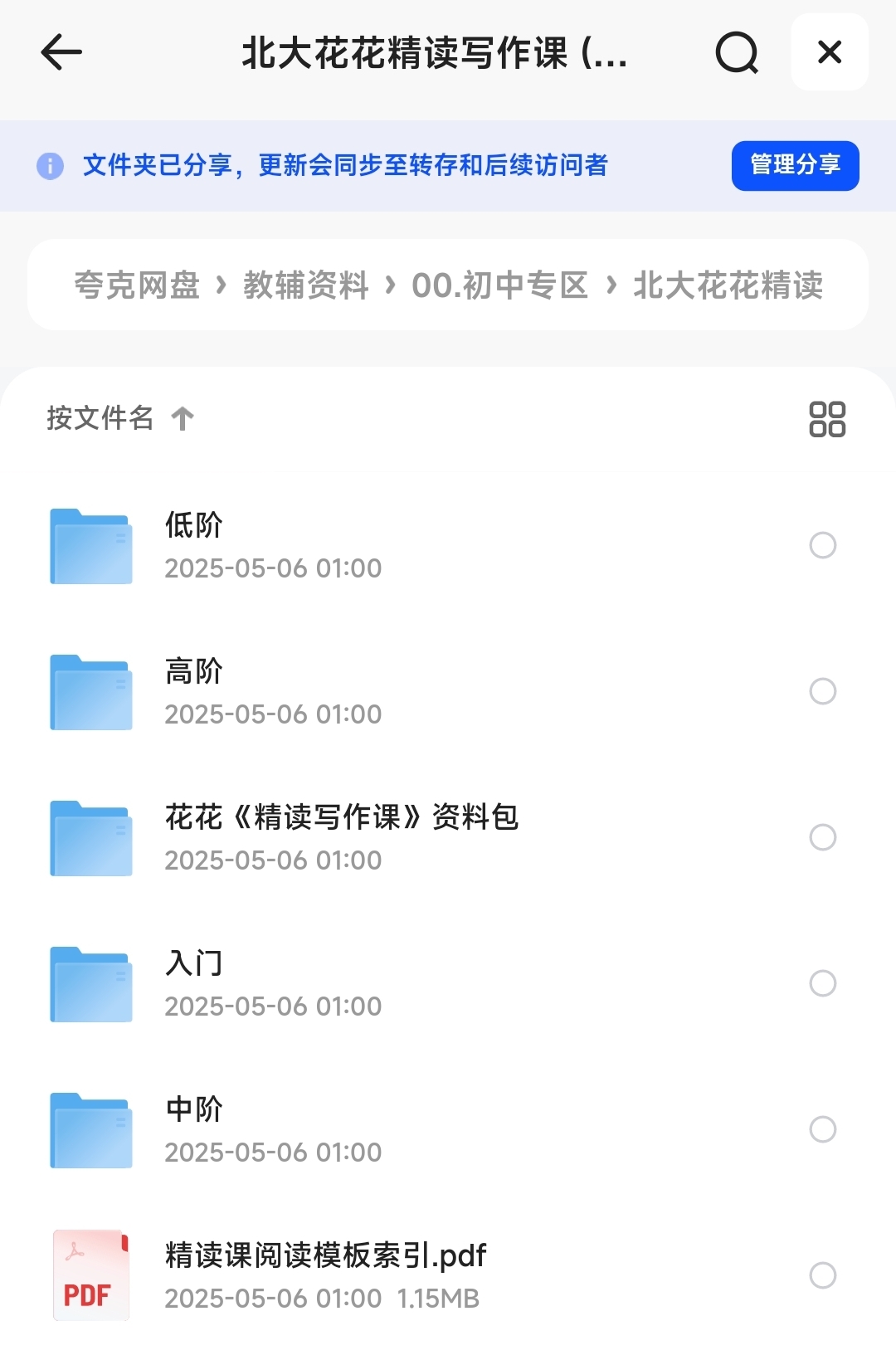Tap the 管理分享 button
The width and height of the screenshot is (896, 1355).
point(795,166)
